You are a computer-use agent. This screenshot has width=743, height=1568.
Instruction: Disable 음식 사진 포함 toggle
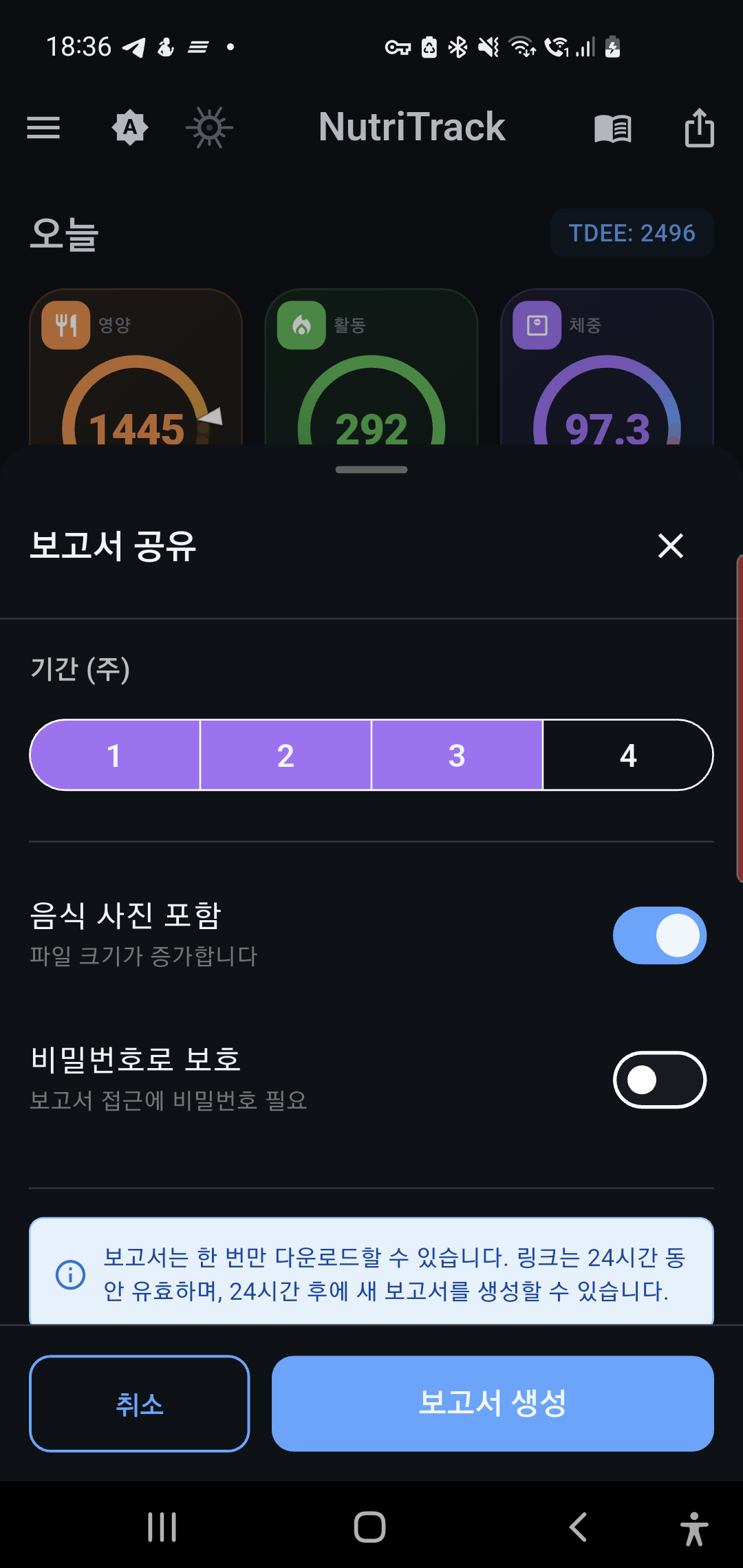point(659,935)
